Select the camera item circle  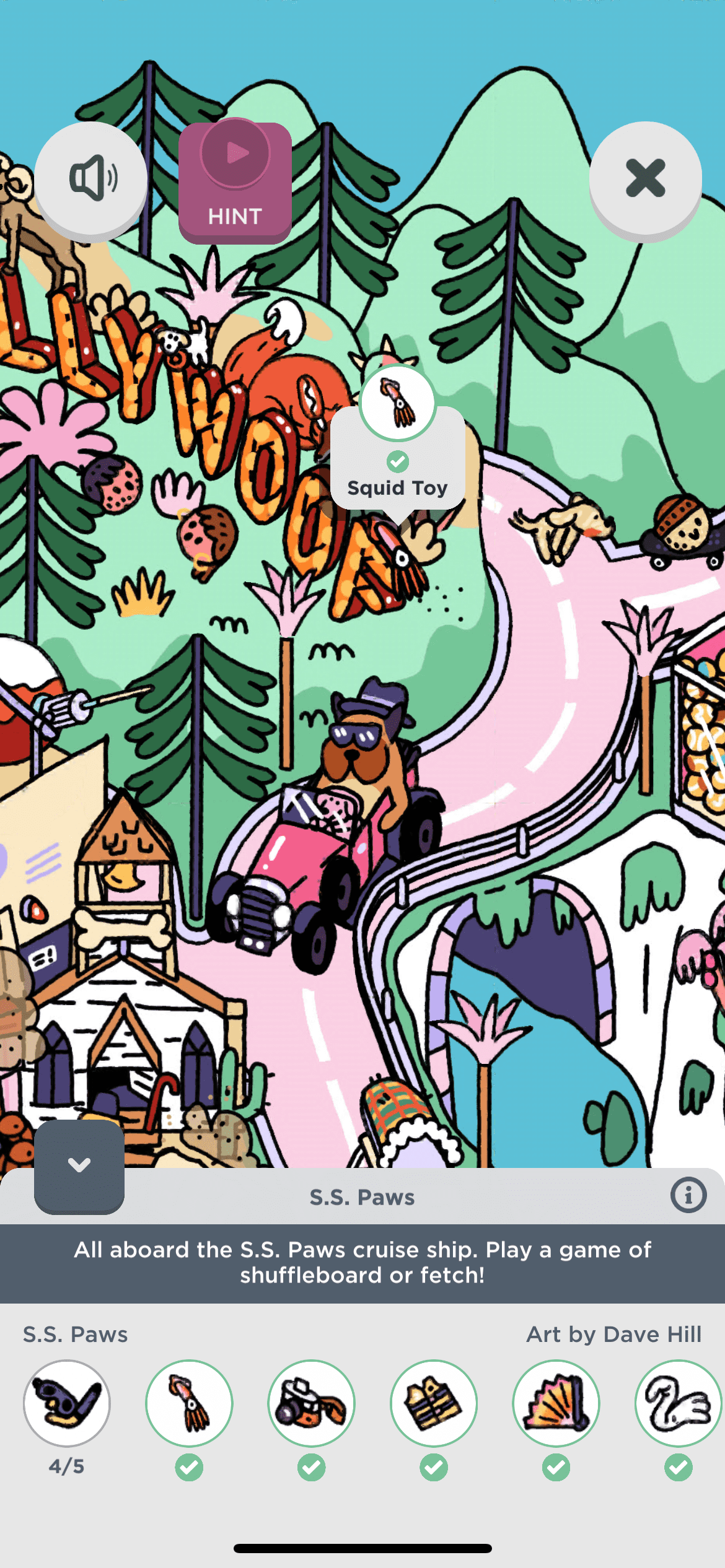coord(312,1403)
